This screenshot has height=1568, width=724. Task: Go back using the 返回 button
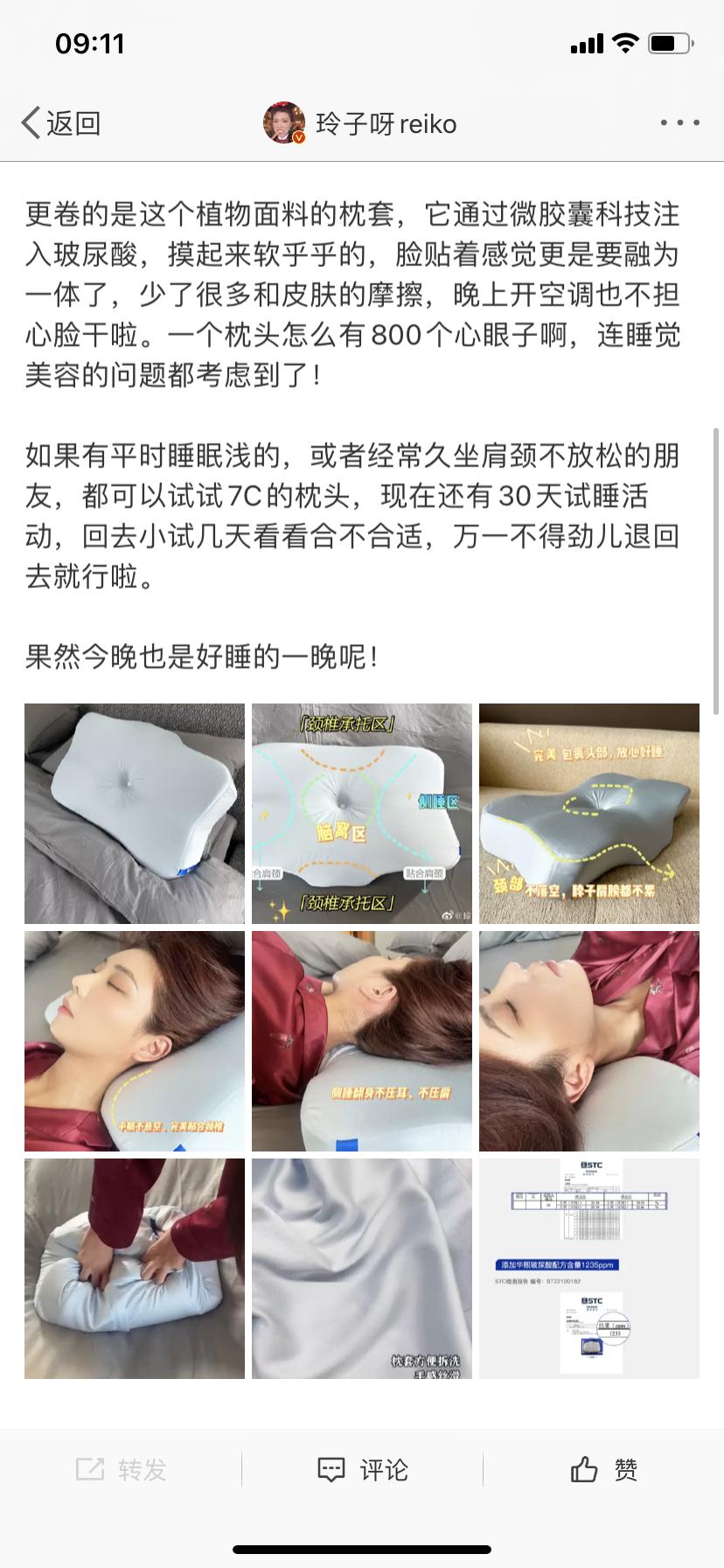click(x=61, y=123)
